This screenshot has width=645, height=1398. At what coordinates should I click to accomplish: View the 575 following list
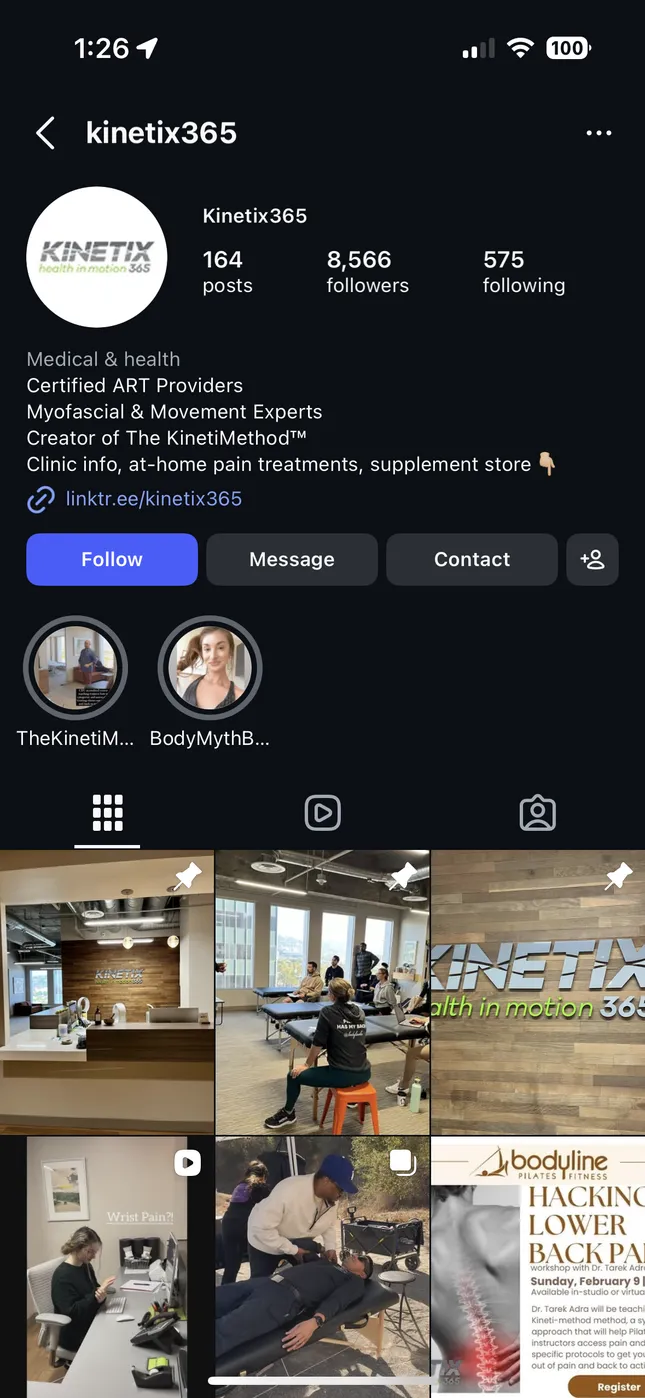523,272
